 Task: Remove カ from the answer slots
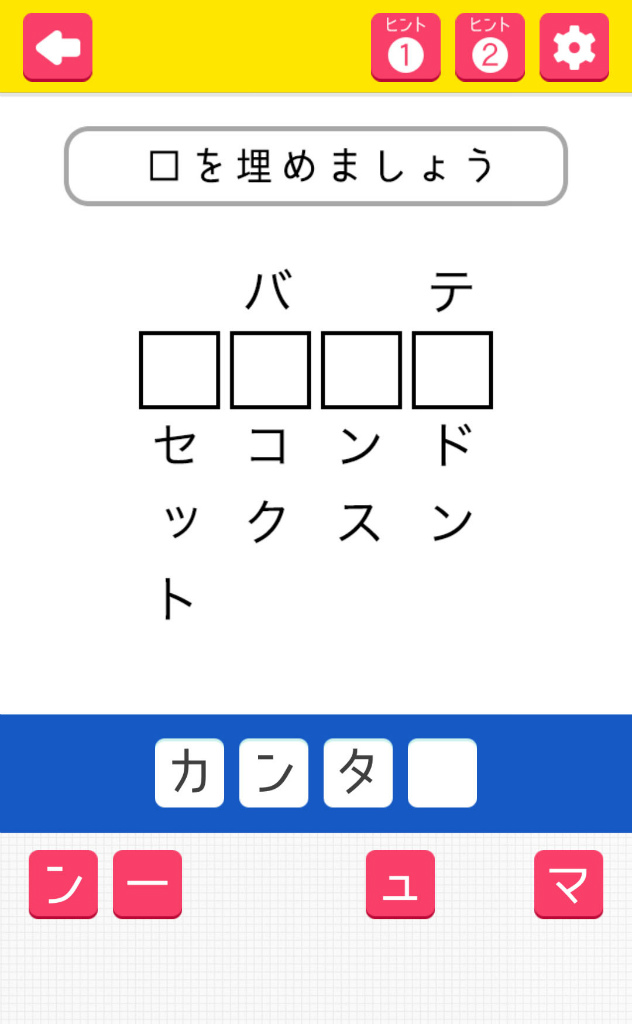[x=189, y=773]
